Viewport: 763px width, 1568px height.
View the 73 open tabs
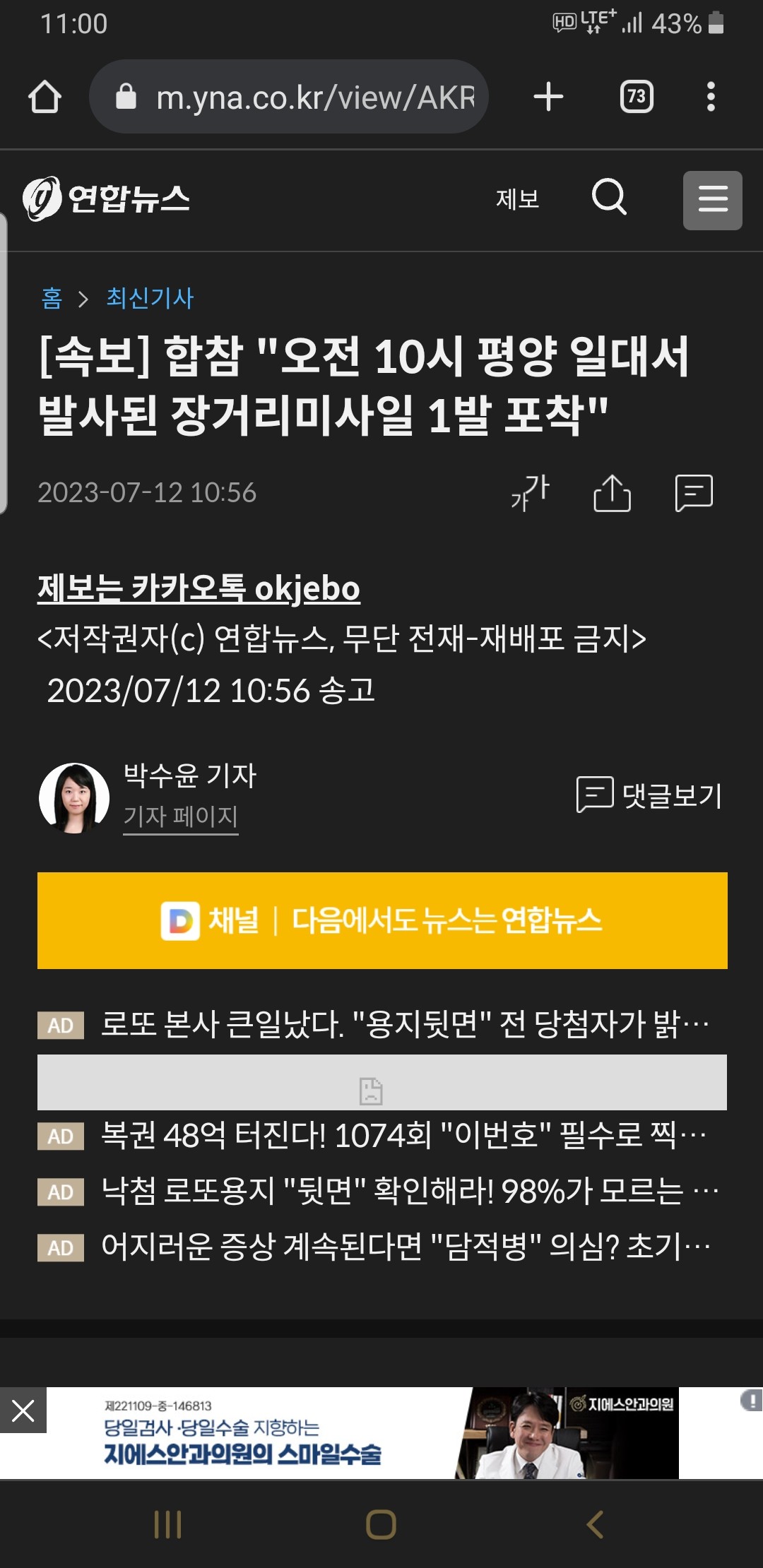[x=636, y=97]
